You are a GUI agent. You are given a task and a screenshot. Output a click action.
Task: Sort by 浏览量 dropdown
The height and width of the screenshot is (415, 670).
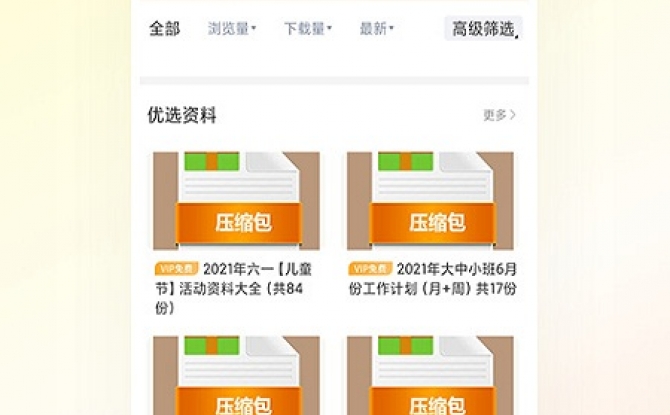pyautogui.click(x=232, y=29)
